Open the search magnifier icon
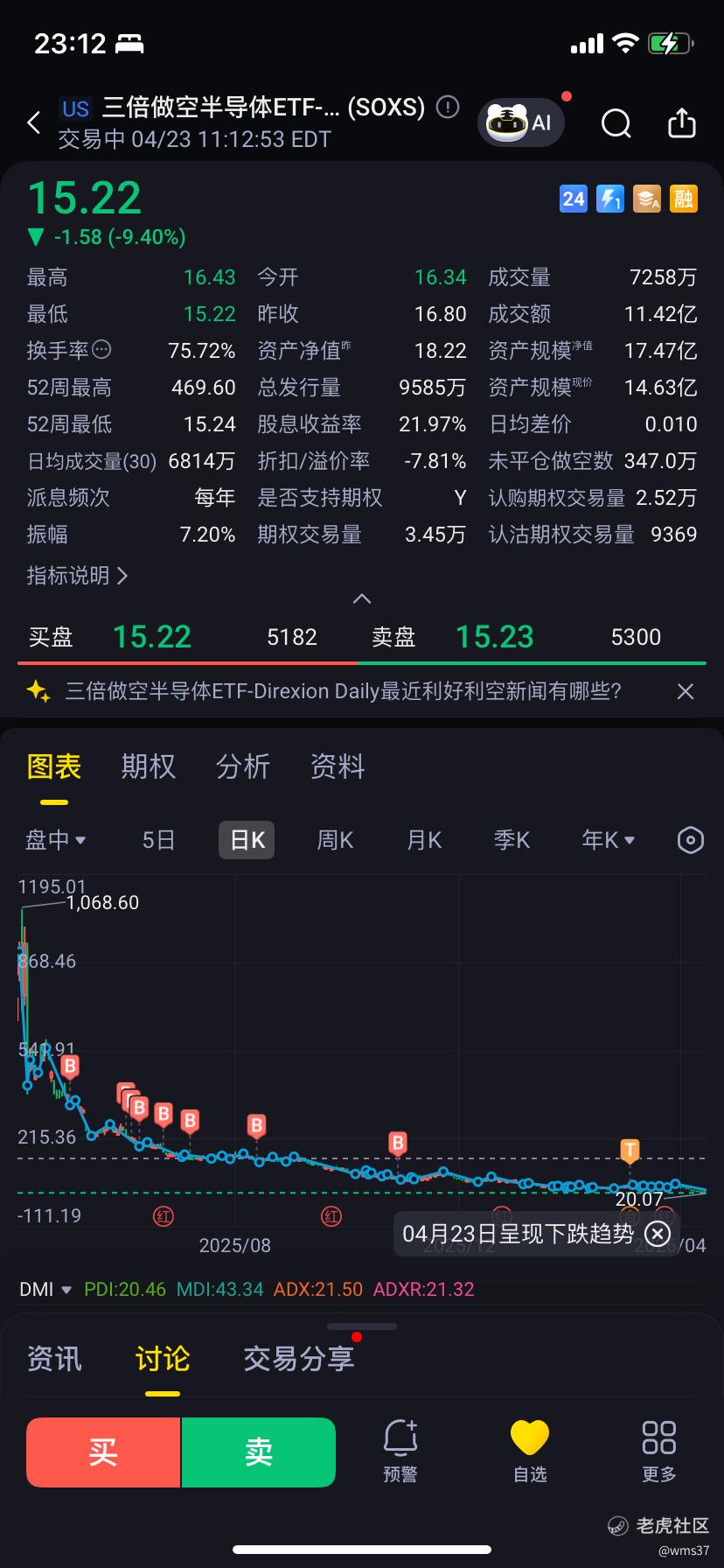 pyautogui.click(x=616, y=124)
